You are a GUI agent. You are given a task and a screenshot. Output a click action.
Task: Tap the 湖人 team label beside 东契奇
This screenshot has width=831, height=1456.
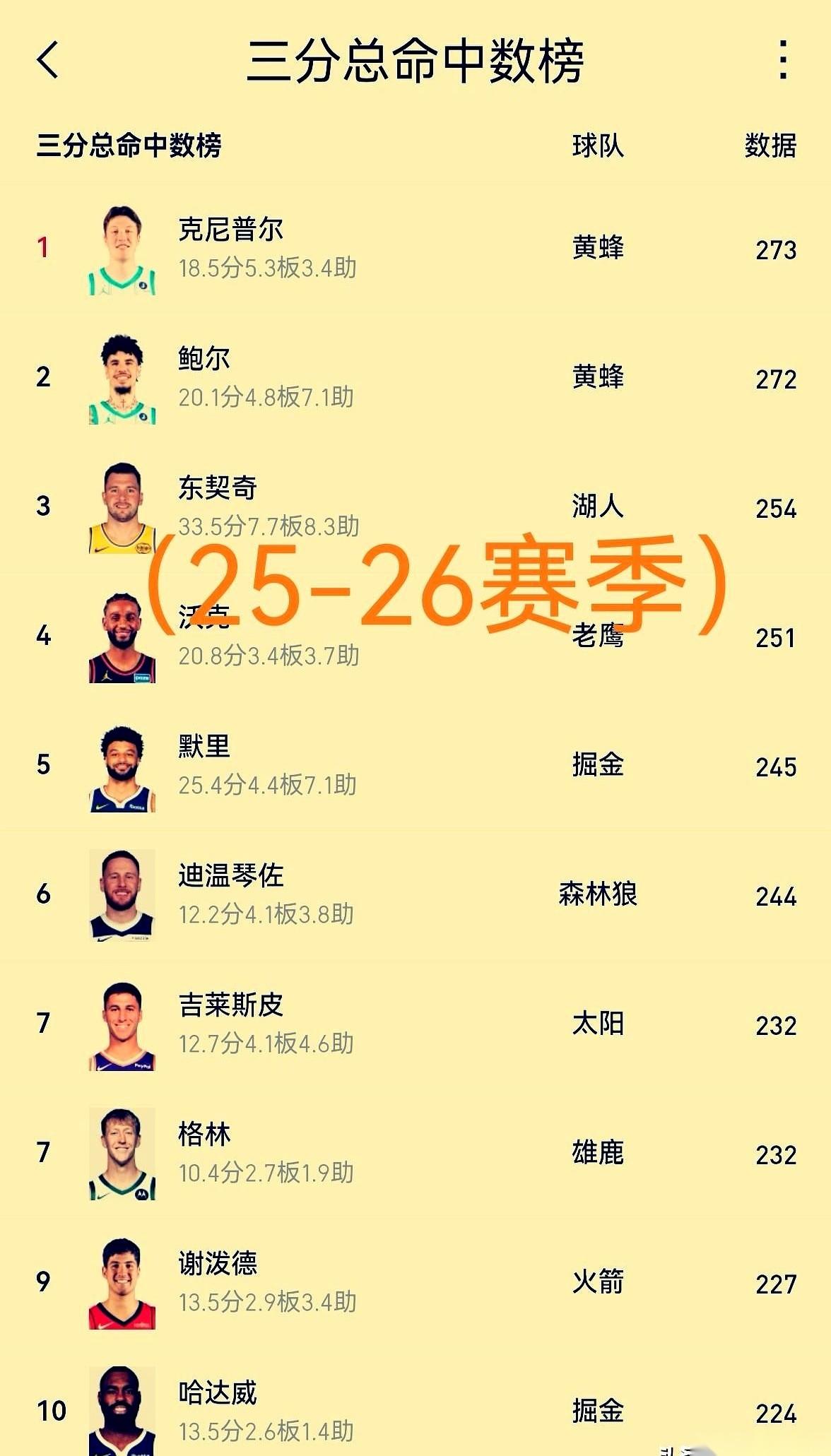click(x=598, y=507)
